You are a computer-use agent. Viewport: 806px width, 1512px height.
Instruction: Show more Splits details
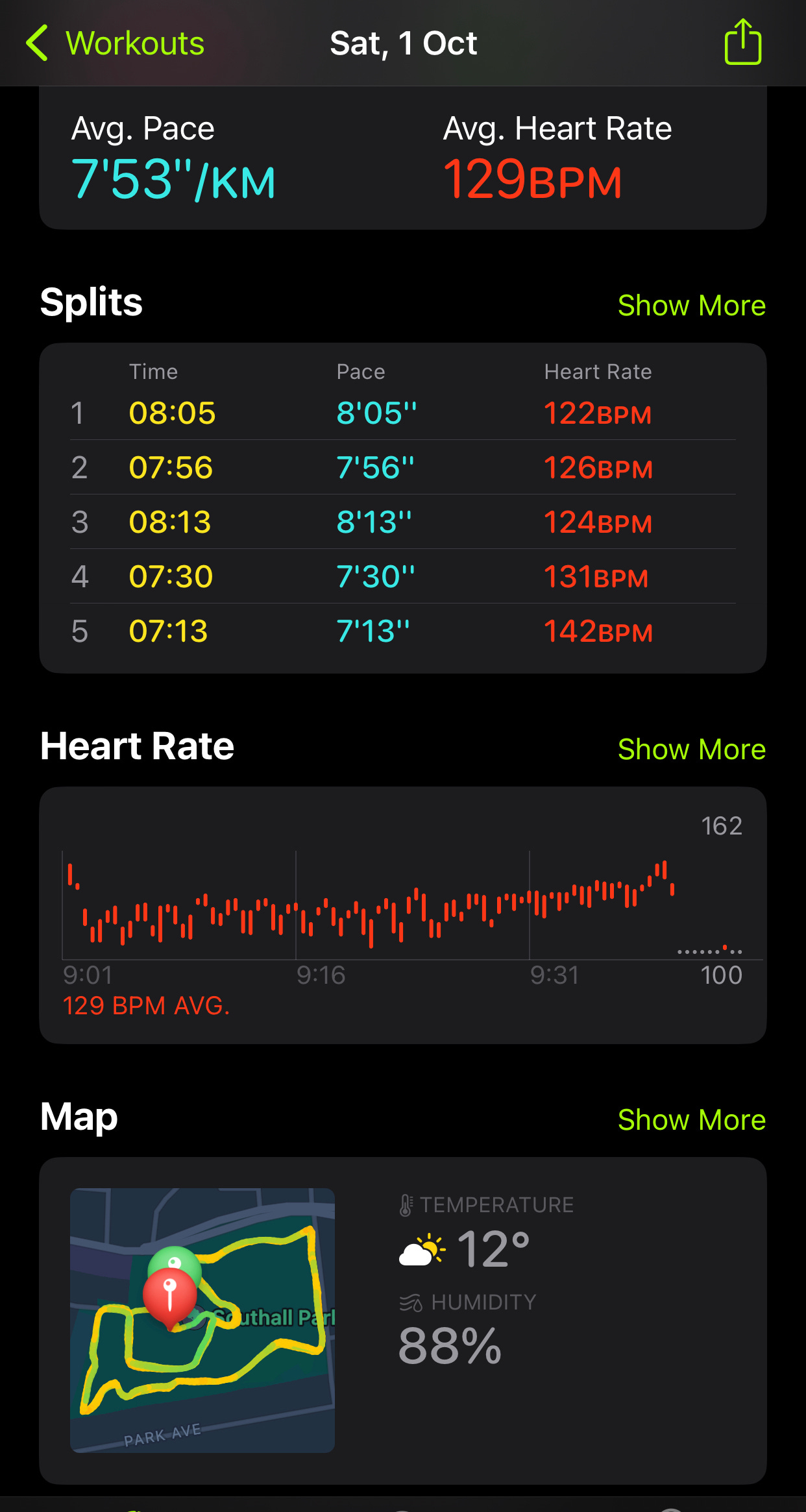click(691, 305)
